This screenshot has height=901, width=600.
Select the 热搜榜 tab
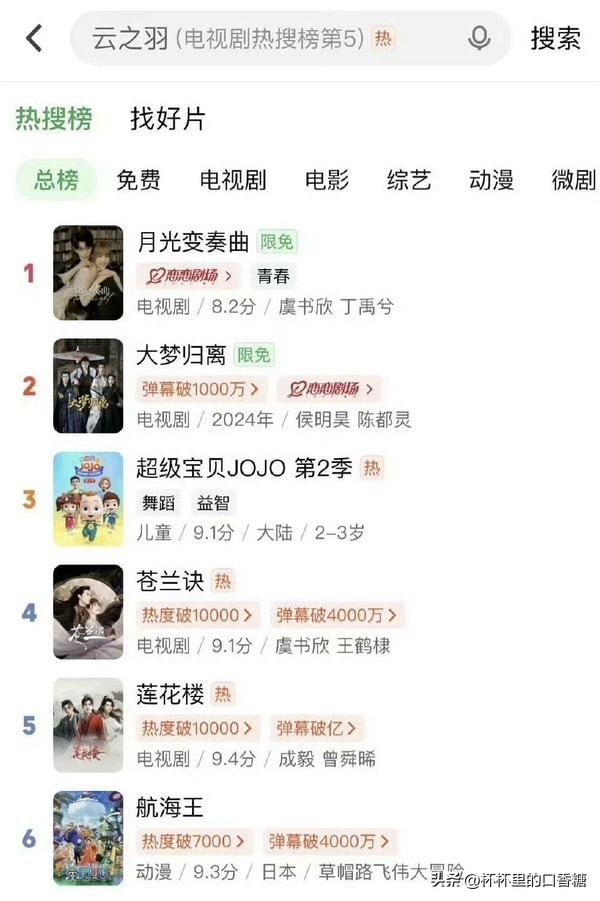[x=53, y=119]
